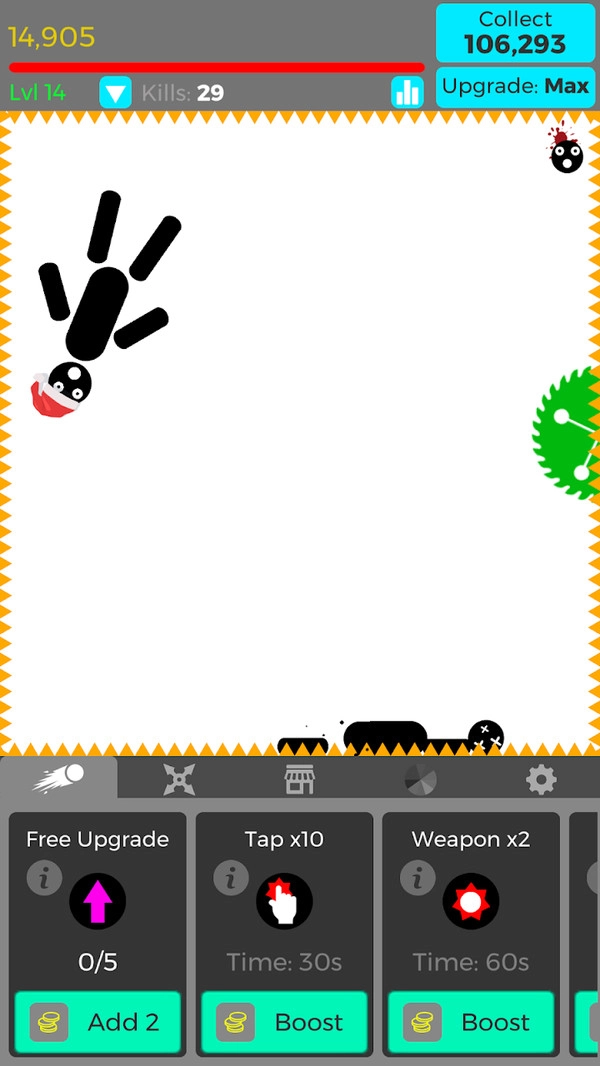Screen dimensions: 600x1066
Task: Open the level dropdown arrow
Action: pyautogui.click(x=116, y=93)
